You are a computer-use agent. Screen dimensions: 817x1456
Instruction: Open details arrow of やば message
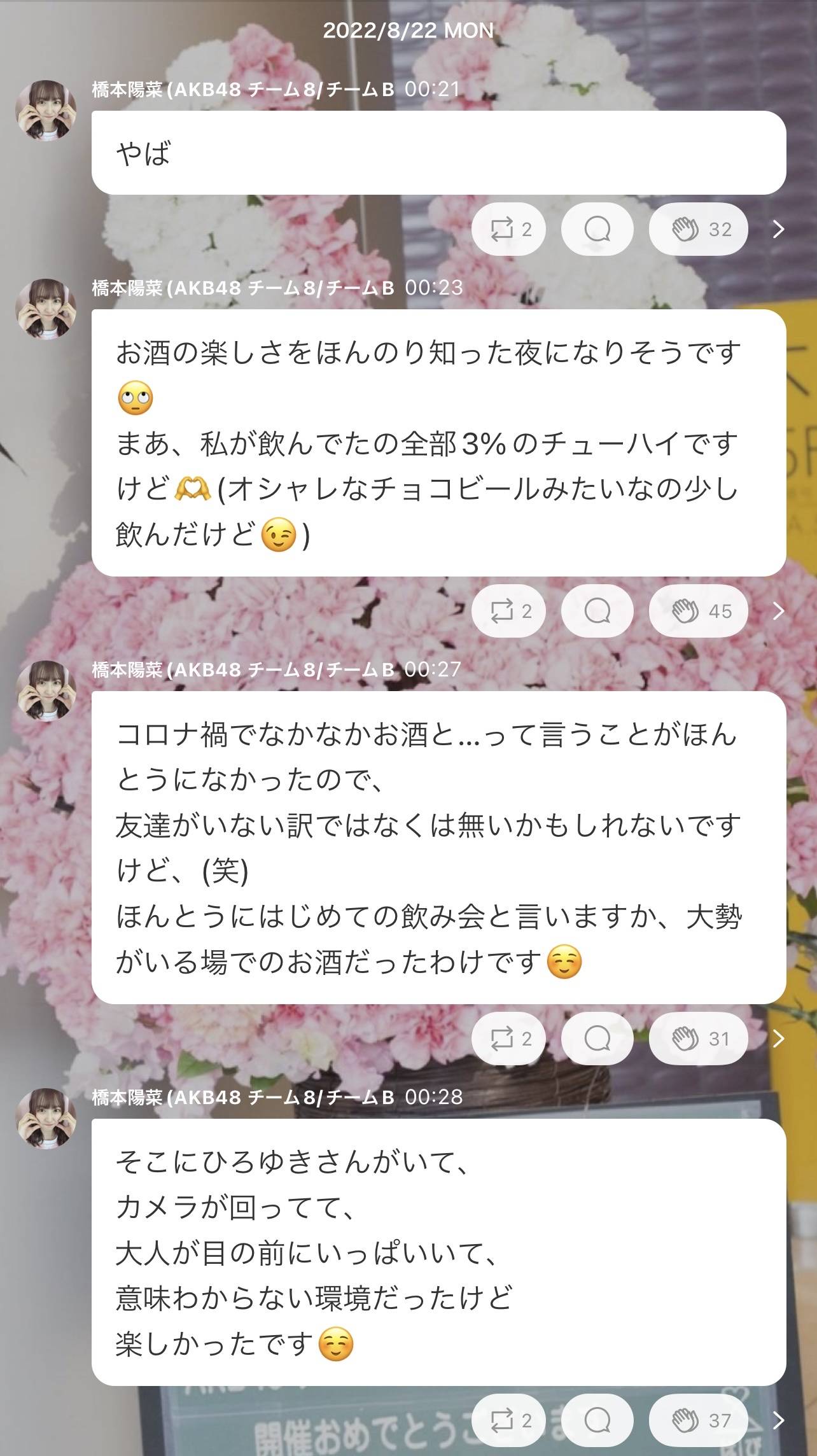click(778, 229)
